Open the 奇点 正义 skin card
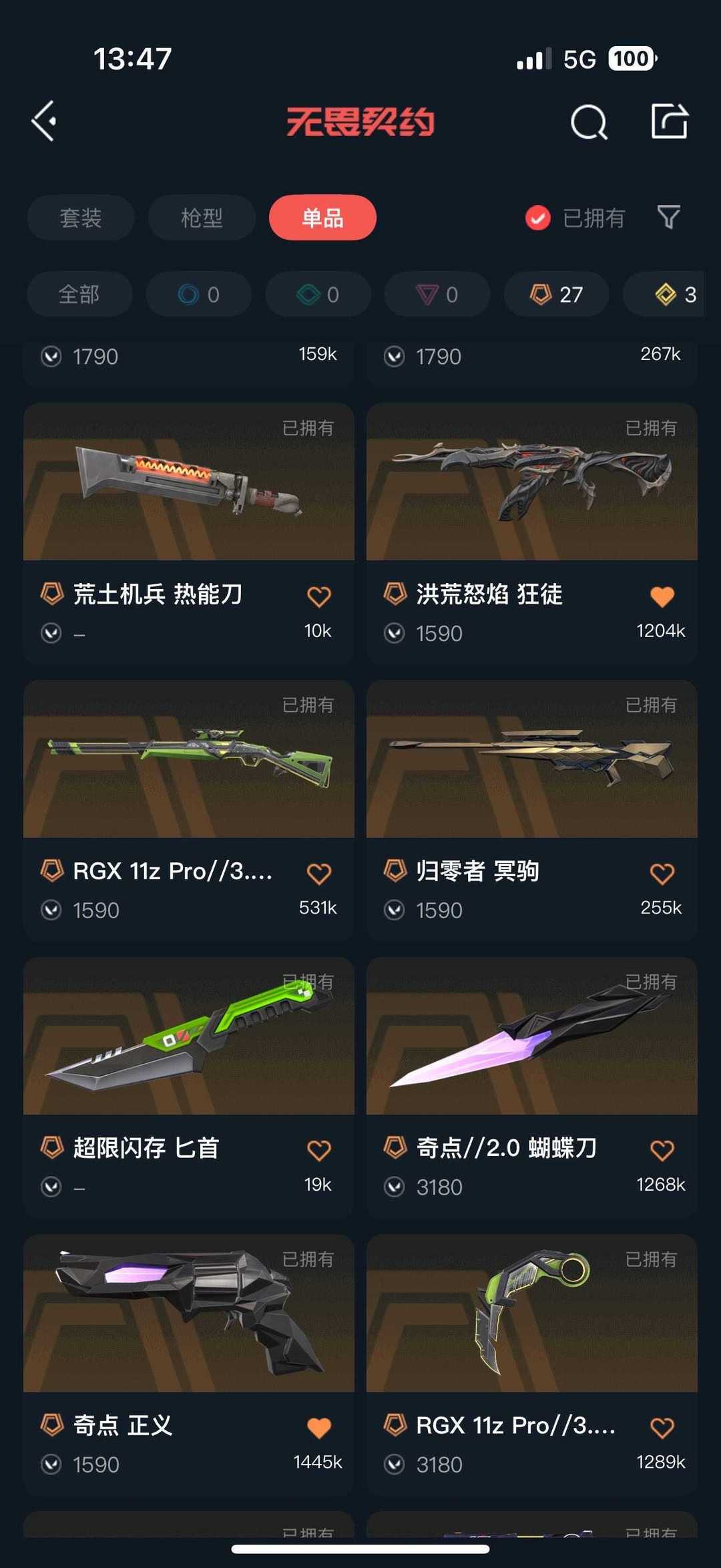This screenshot has height=1568, width=721. pos(188,1314)
